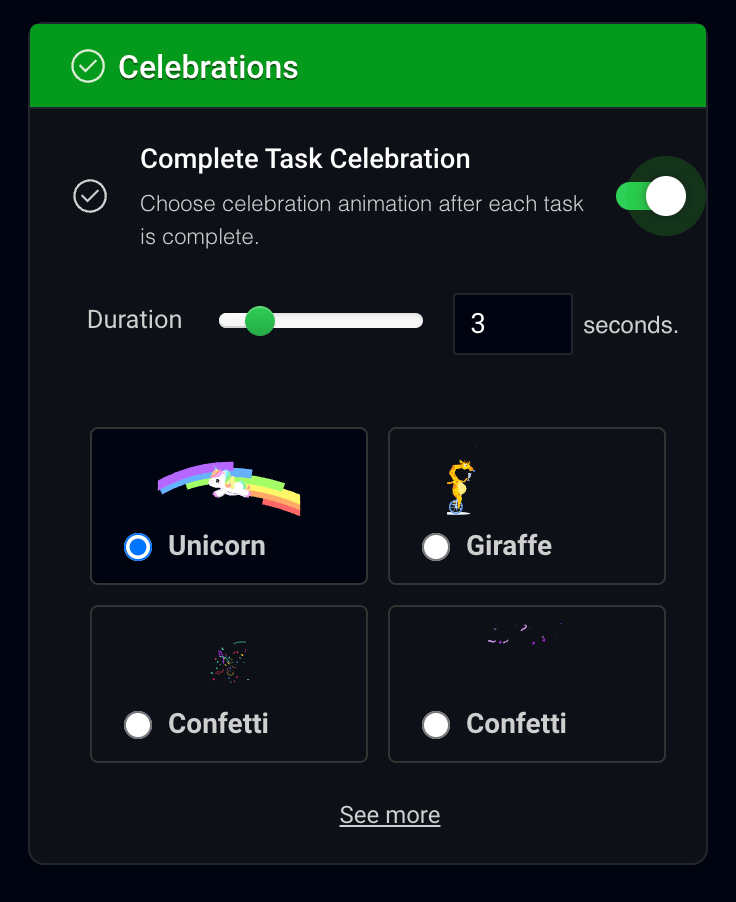Viewport: 736px width, 902px height.
Task: Click the Duration label
Action: pyautogui.click(x=134, y=320)
